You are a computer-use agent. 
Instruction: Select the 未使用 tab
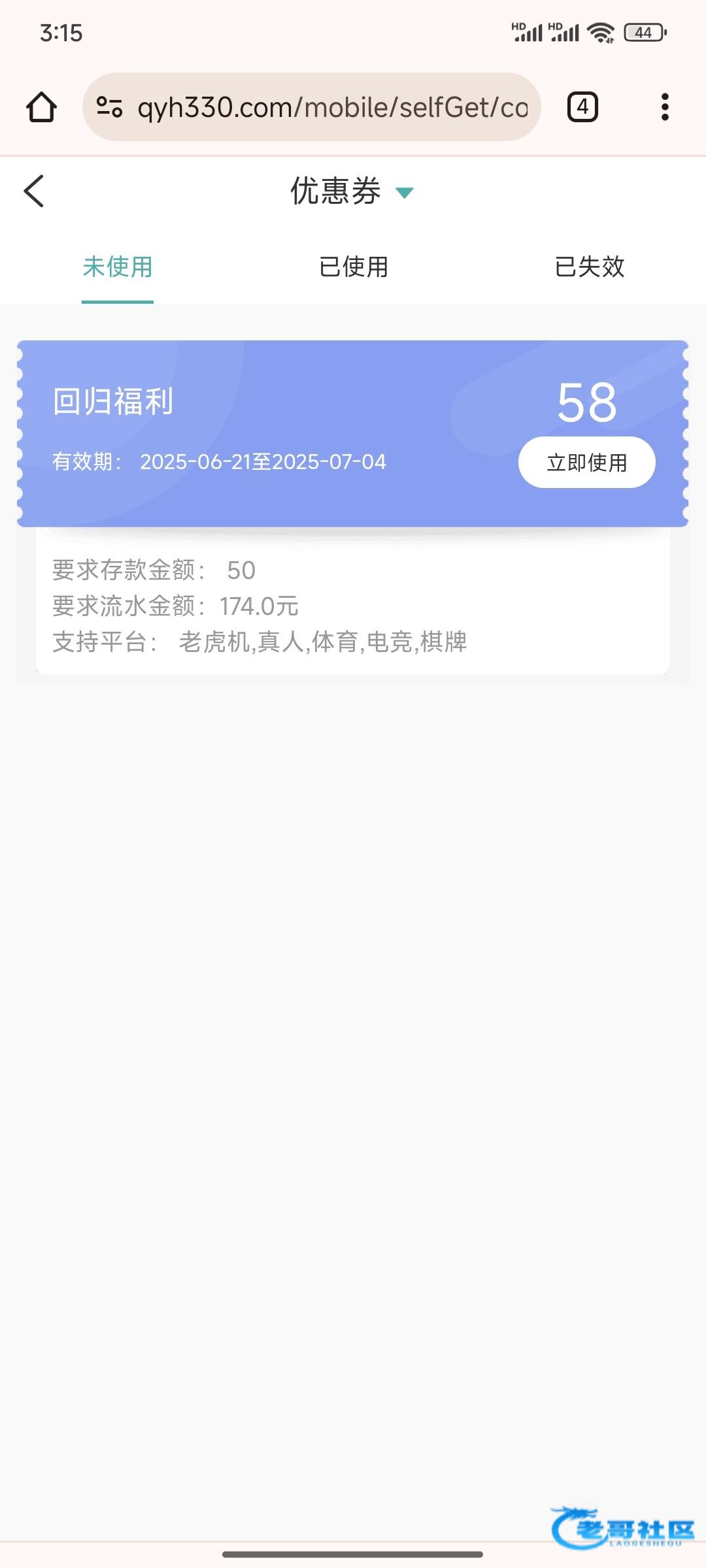tap(118, 267)
